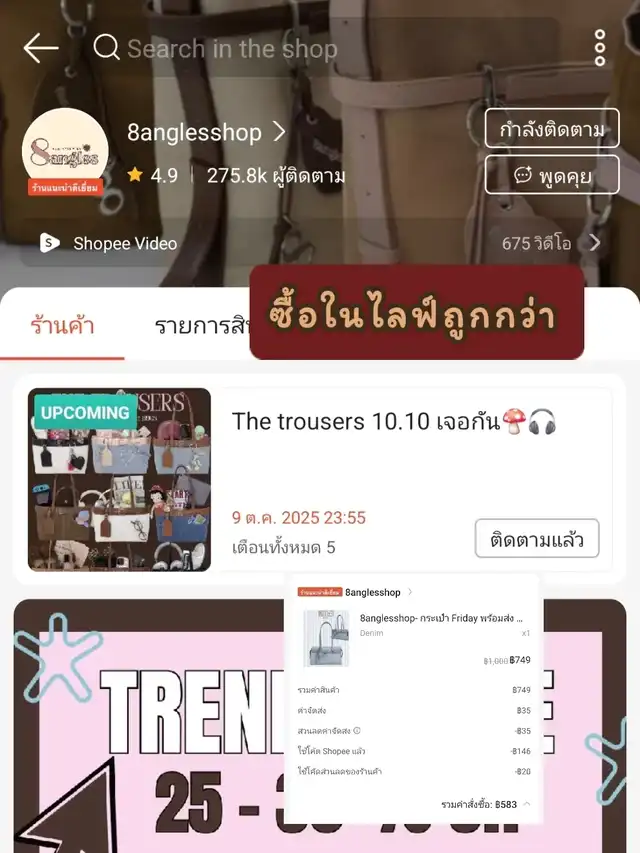The image size is (640, 853).
Task: Start a chat with พูดคุย
Action: click(x=551, y=175)
